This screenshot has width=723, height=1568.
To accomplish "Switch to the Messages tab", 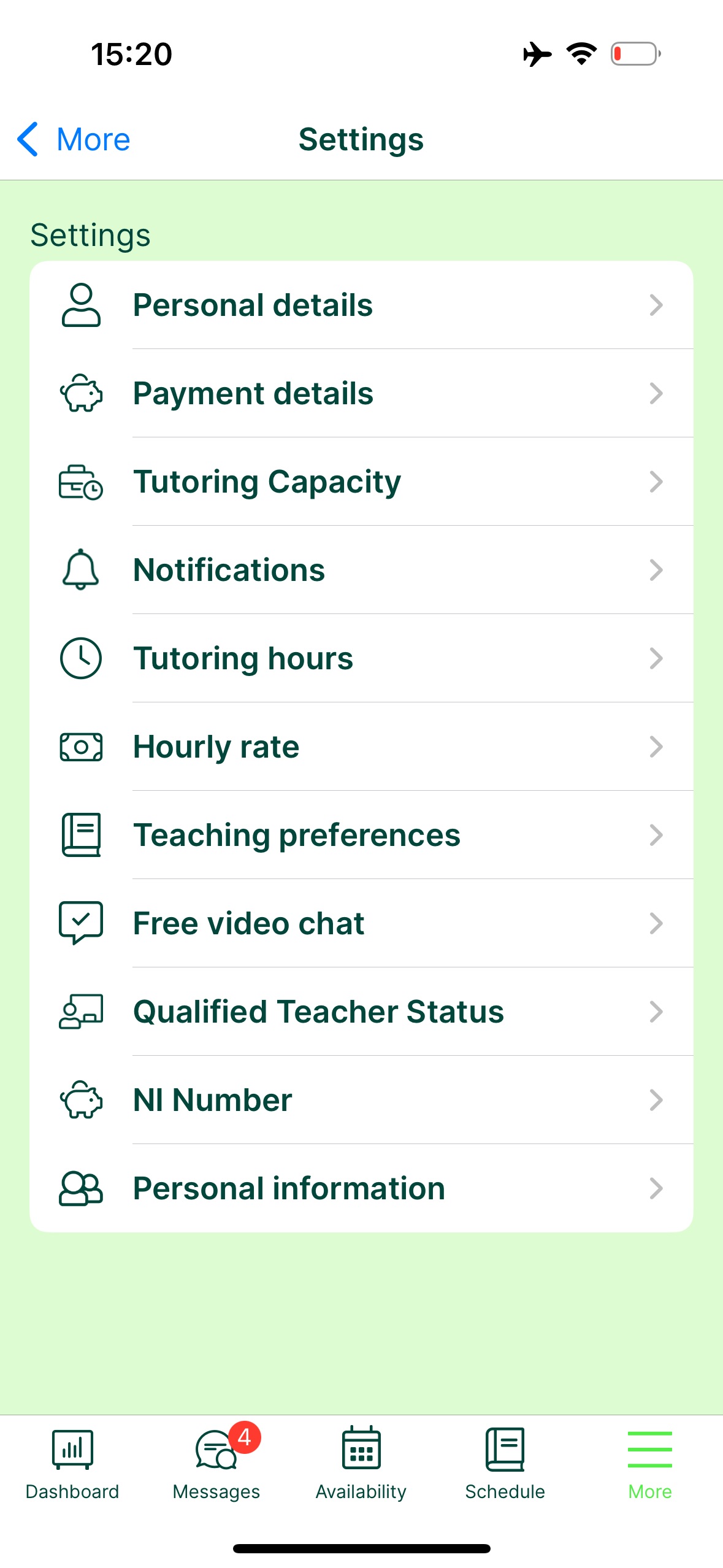I will click(x=216, y=1464).
